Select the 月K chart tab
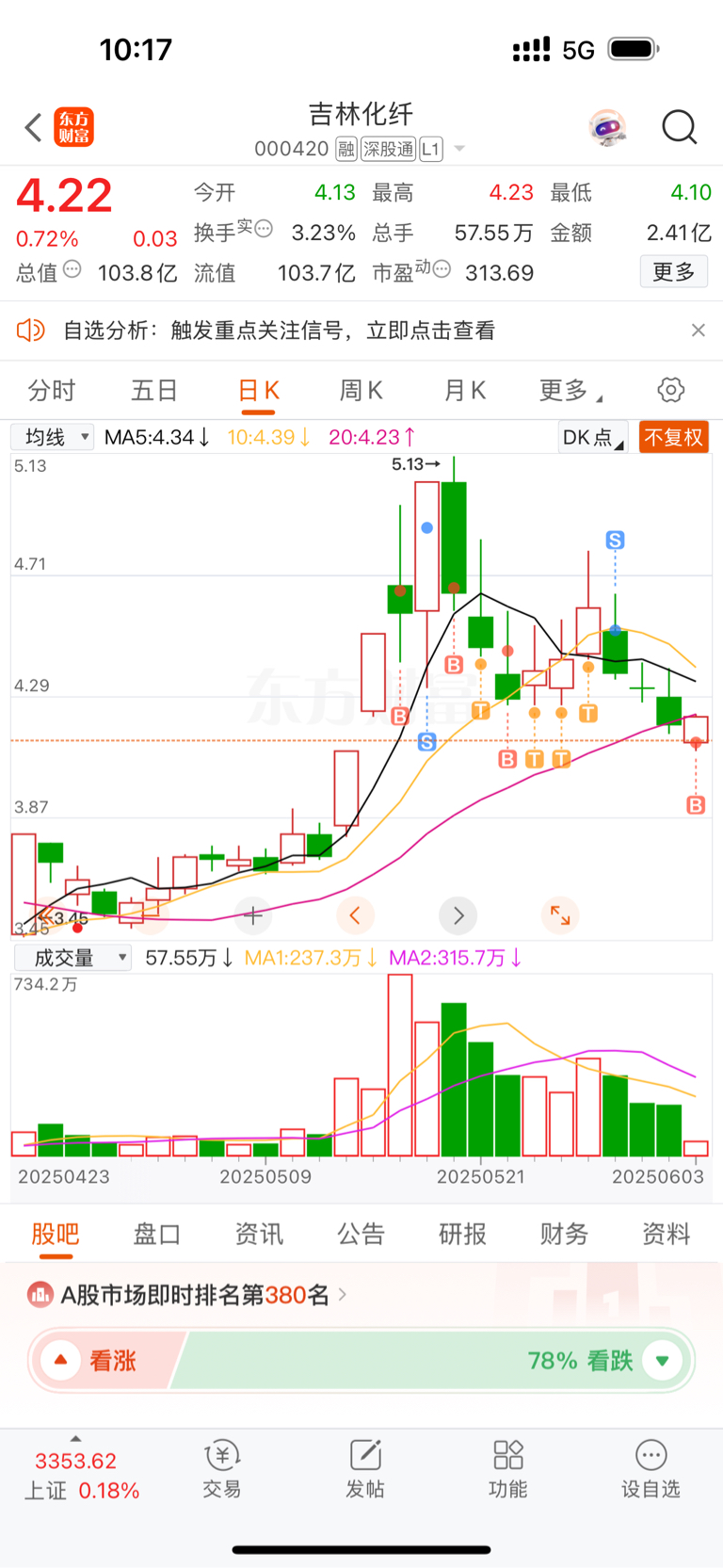This screenshot has height=1568, width=723. 465,390
